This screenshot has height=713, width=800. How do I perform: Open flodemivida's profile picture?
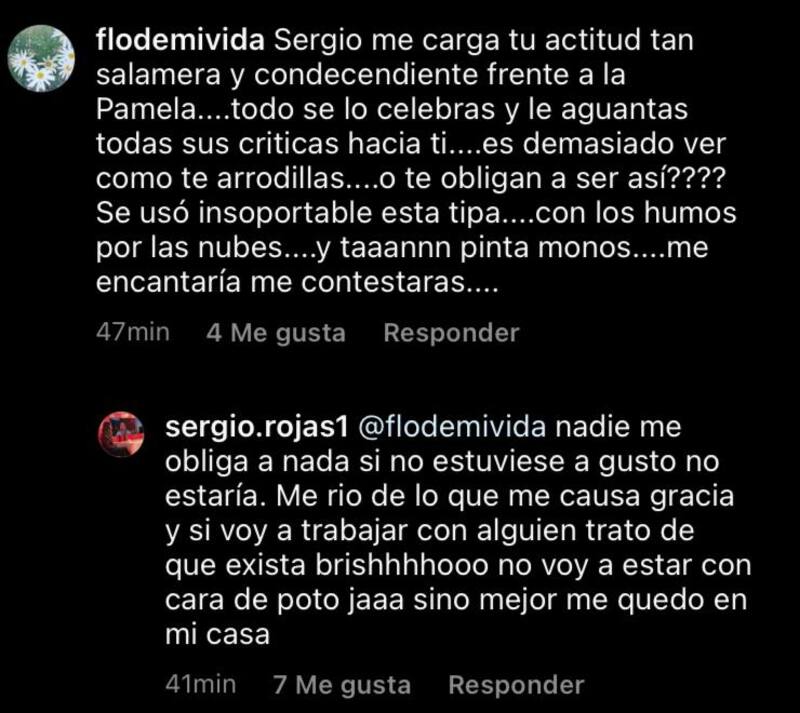(x=41, y=58)
